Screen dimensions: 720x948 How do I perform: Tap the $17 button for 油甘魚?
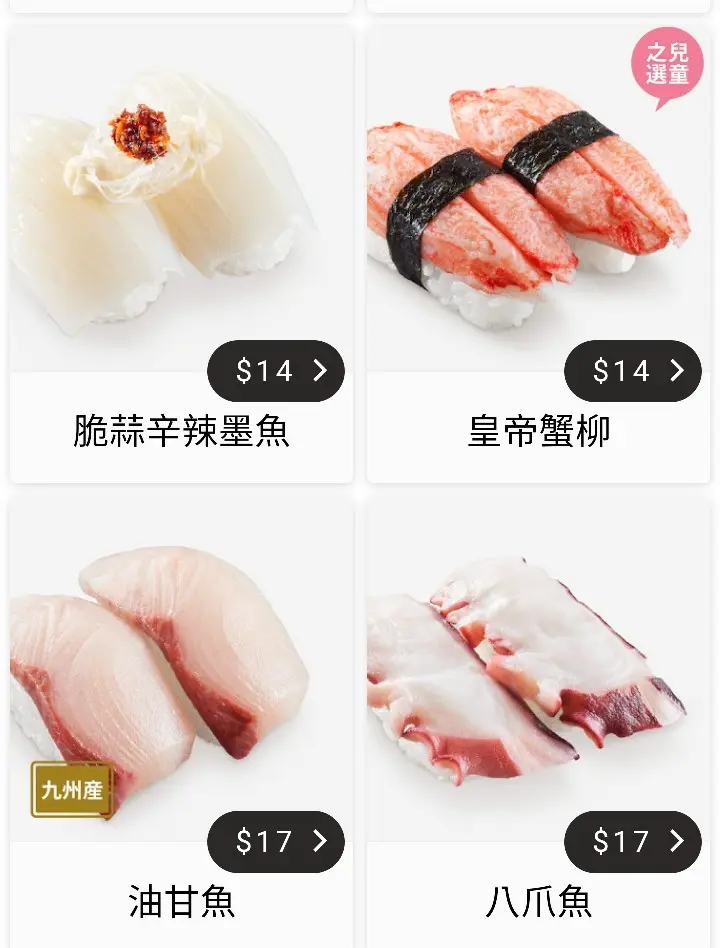[276, 841]
